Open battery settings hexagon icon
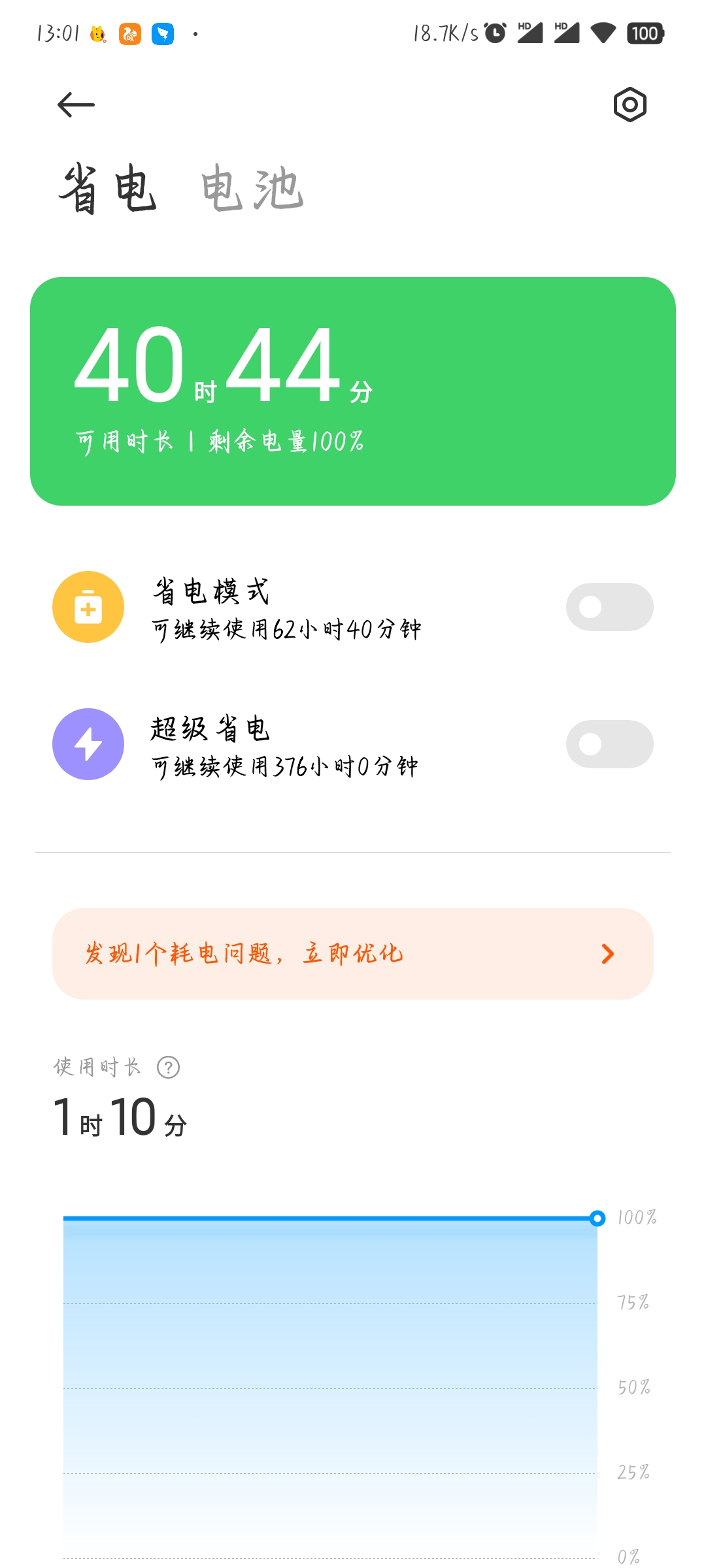Image resolution: width=706 pixels, height=1568 pixels. pos(630,105)
